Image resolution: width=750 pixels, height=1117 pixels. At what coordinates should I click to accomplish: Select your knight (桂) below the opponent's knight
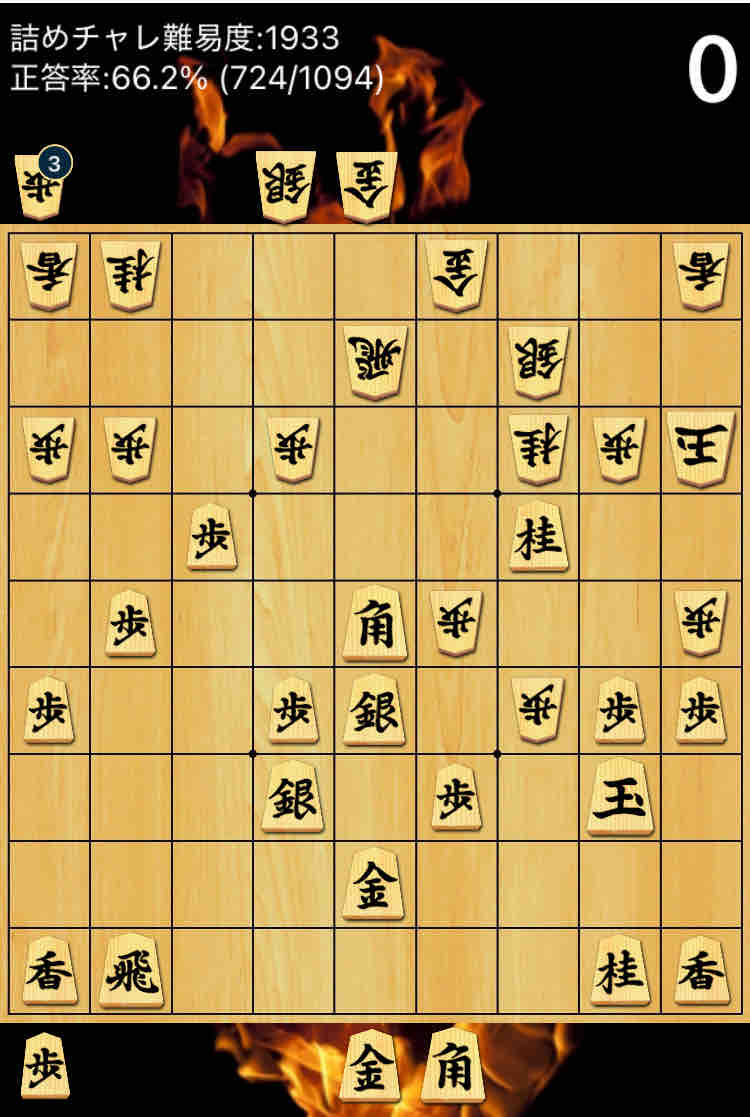pyautogui.click(x=538, y=538)
